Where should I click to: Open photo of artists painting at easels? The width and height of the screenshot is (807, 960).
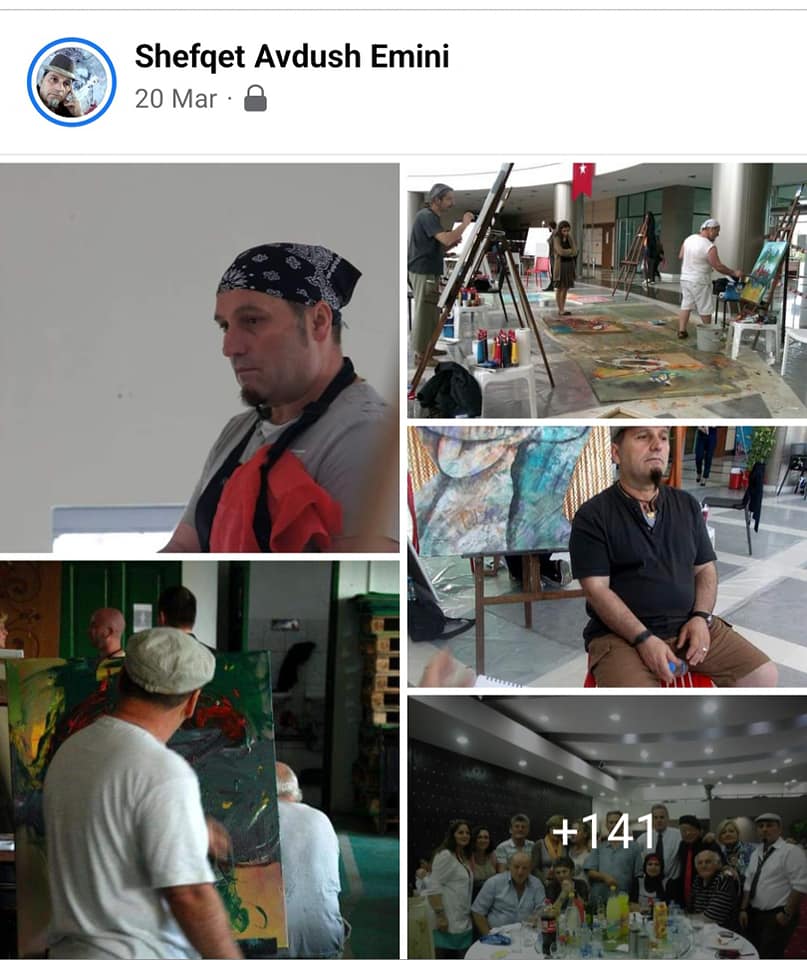[x=606, y=290]
